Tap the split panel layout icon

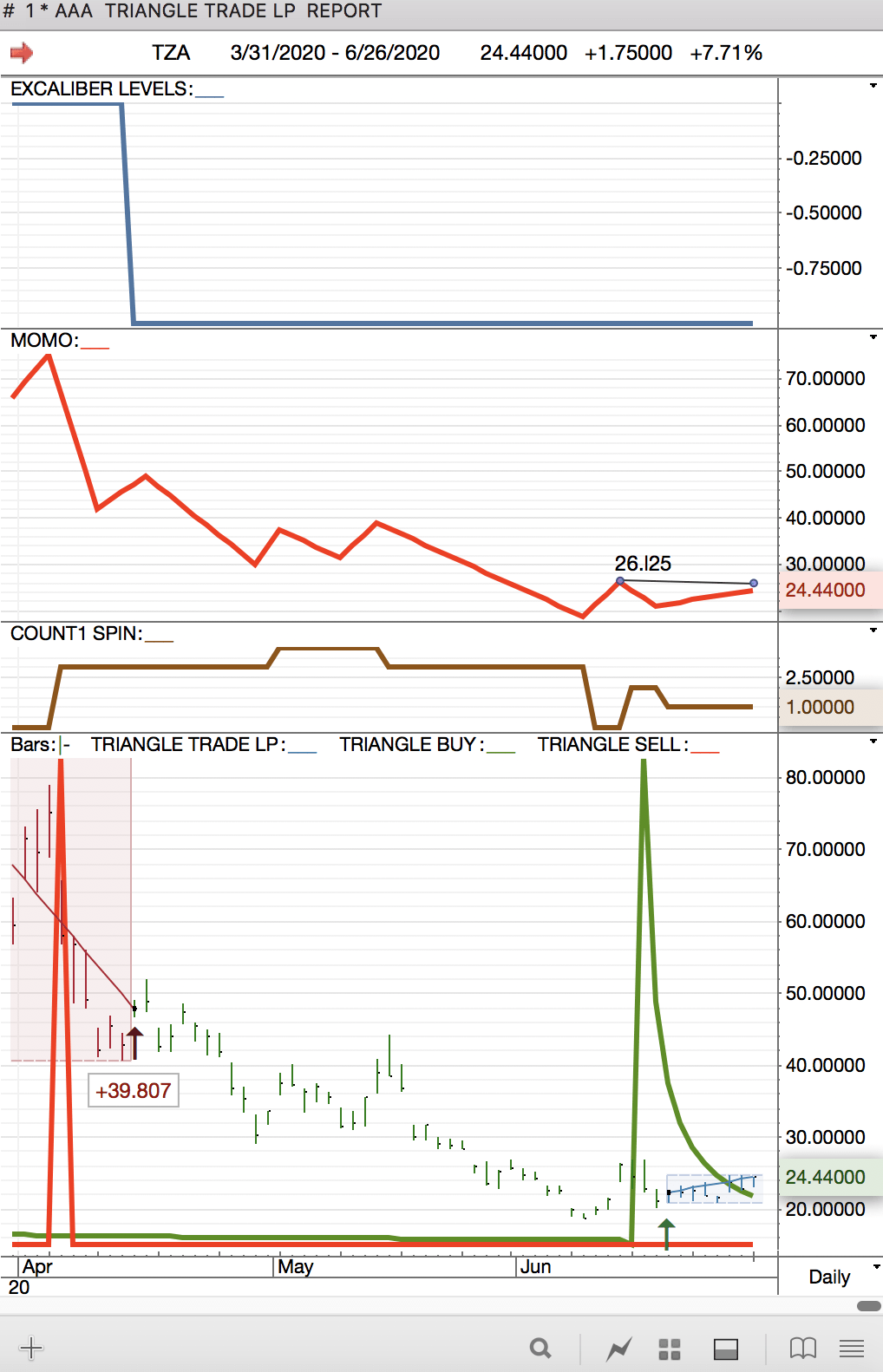click(725, 1349)
